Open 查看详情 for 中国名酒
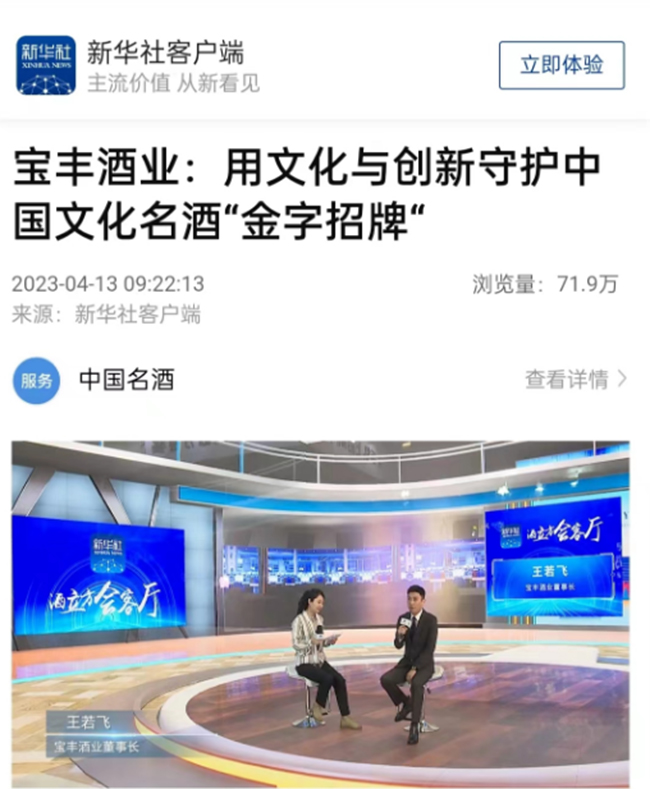The image size is (650, 789). point(575,379)
